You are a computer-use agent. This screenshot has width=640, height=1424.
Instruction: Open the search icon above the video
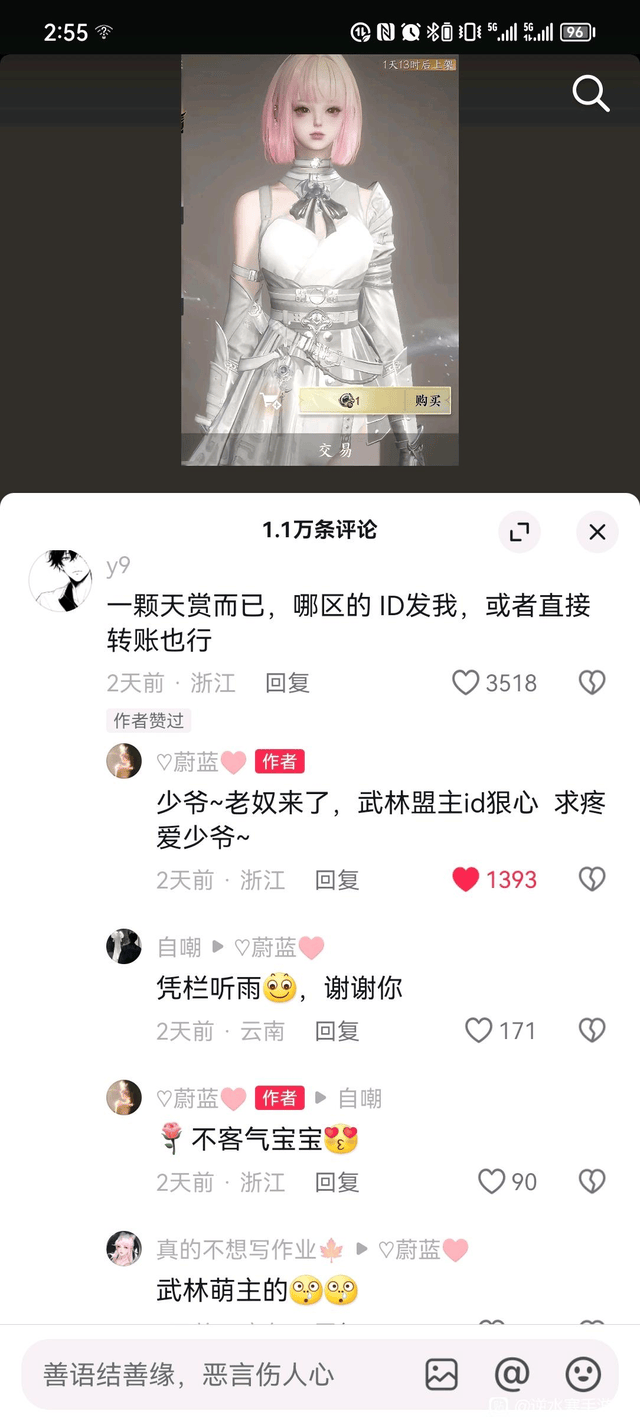tap(590, 94)
